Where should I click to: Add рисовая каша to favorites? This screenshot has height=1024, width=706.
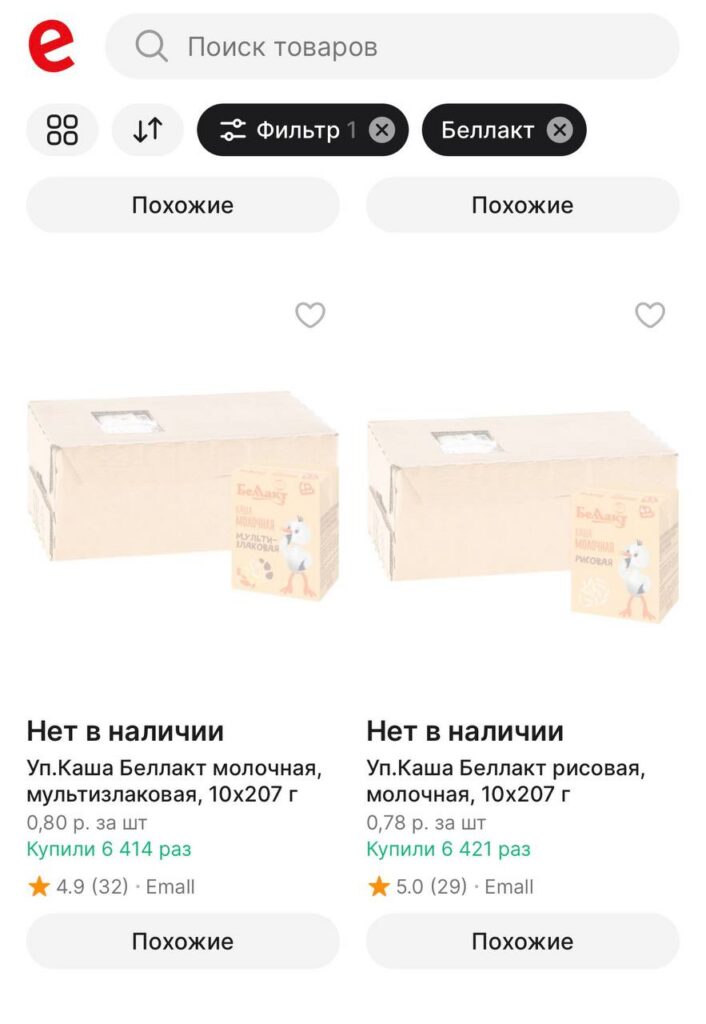click(x=650, y=315)
